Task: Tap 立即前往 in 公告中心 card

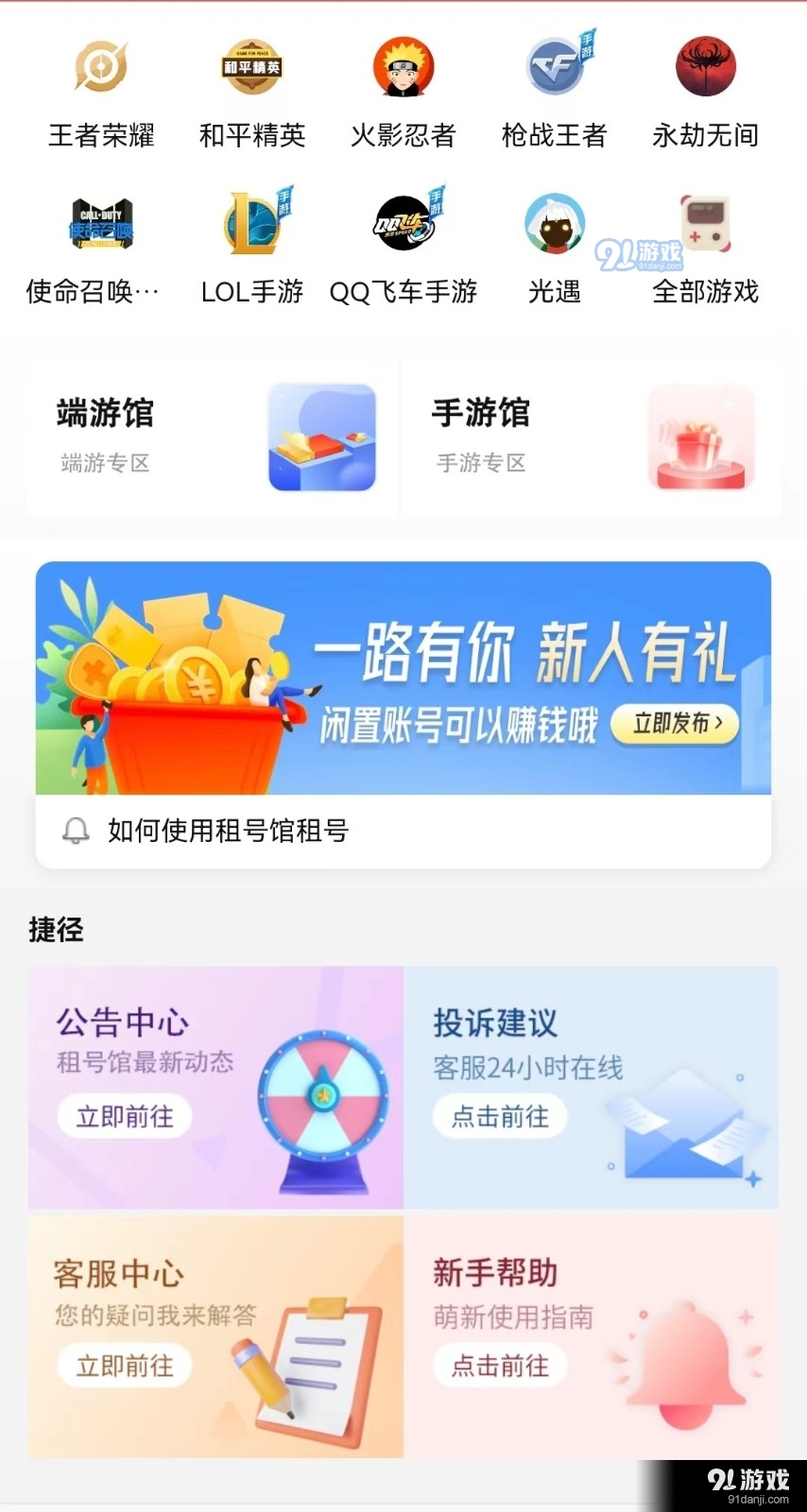Action: (x=124, y=1115)
